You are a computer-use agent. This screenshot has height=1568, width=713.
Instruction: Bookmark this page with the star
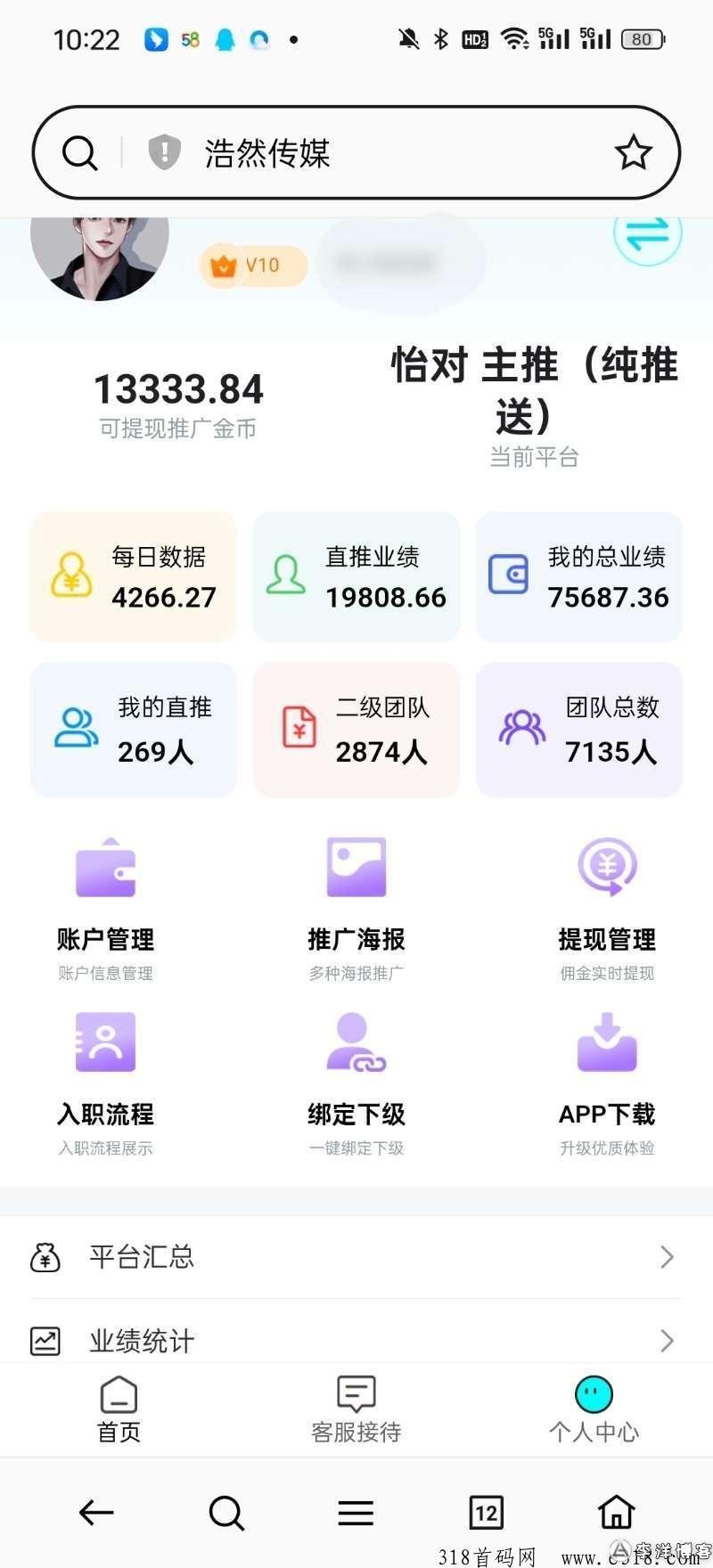point(633,152)
